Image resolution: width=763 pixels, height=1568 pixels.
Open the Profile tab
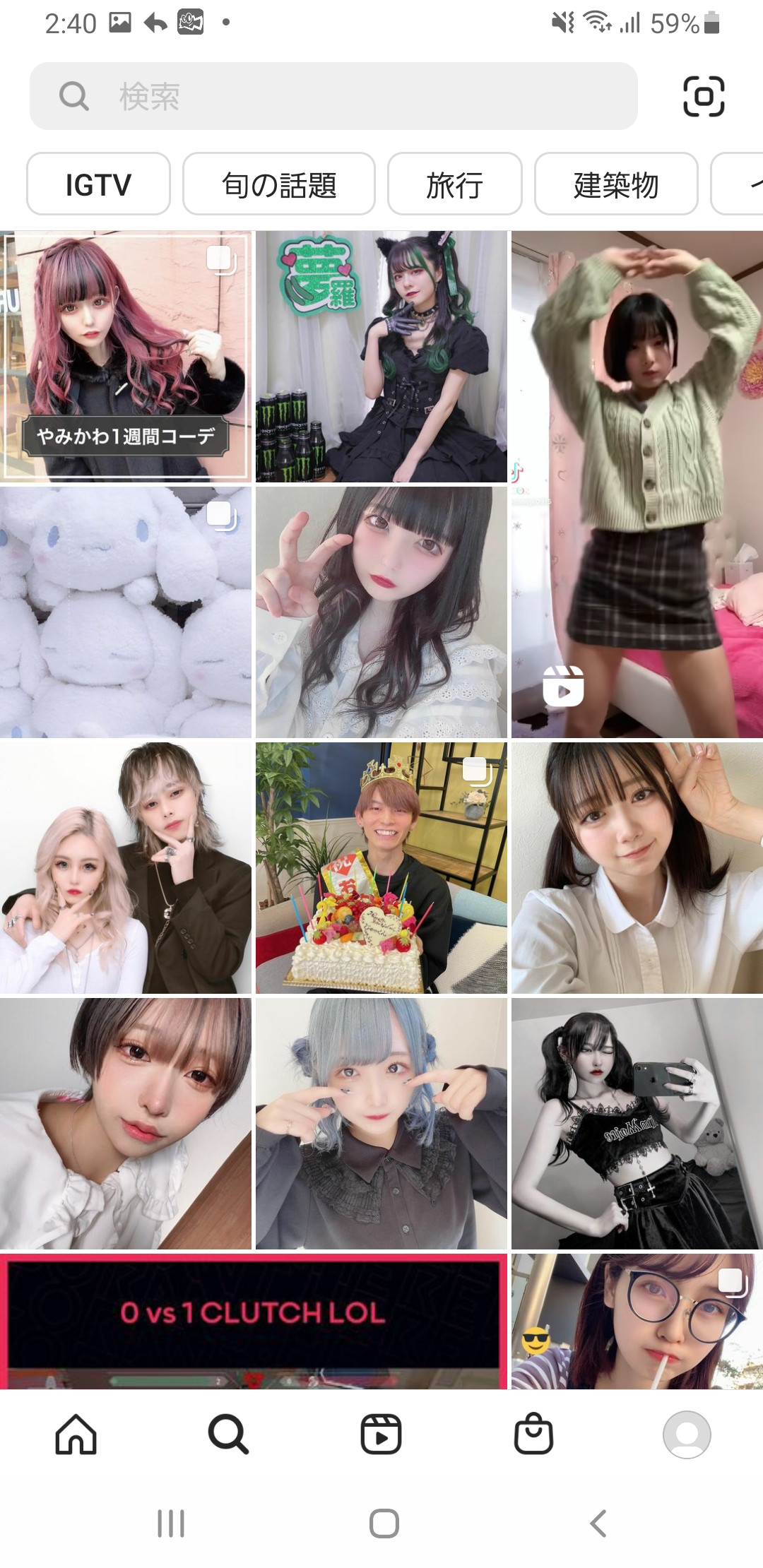(x=687, y=1435)
